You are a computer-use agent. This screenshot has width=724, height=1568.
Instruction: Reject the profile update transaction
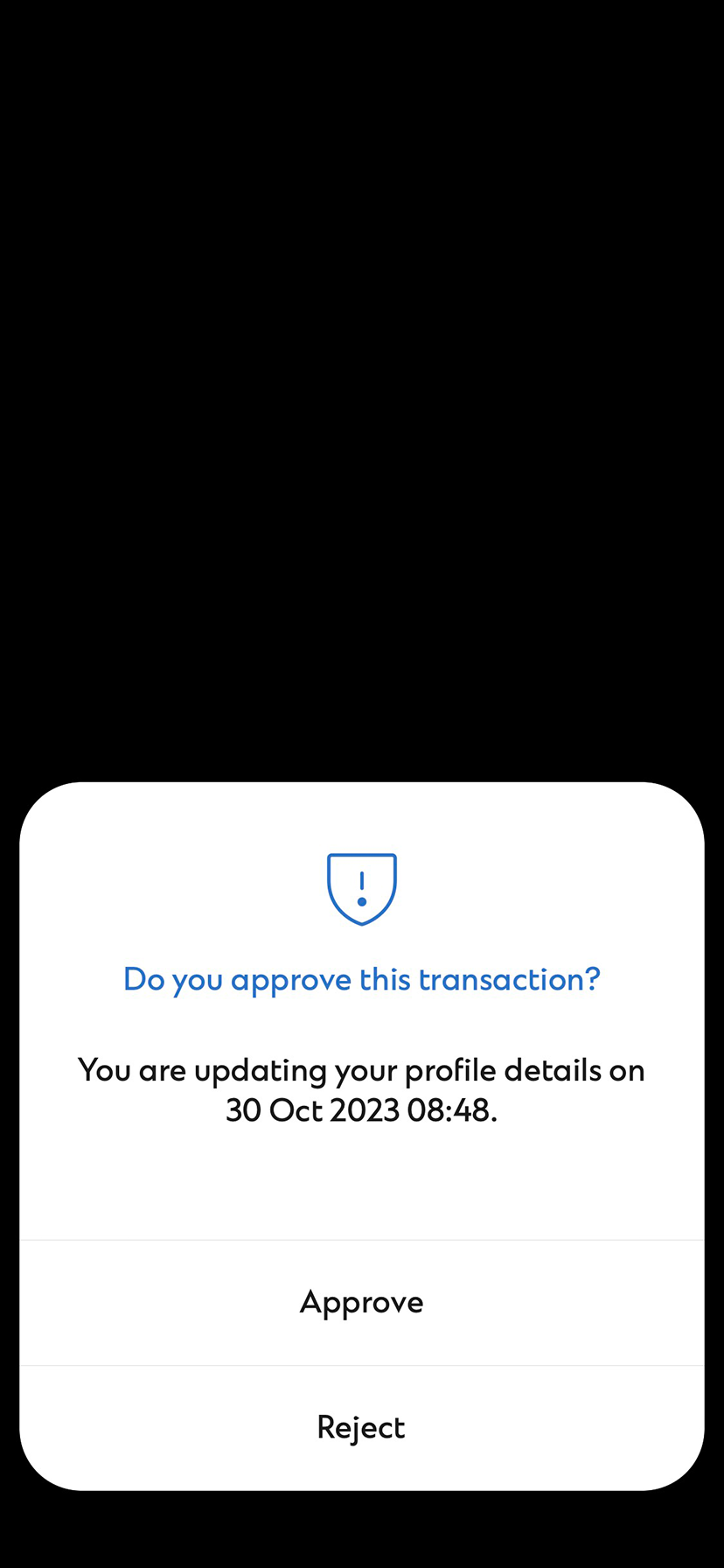click(361, 1427)
